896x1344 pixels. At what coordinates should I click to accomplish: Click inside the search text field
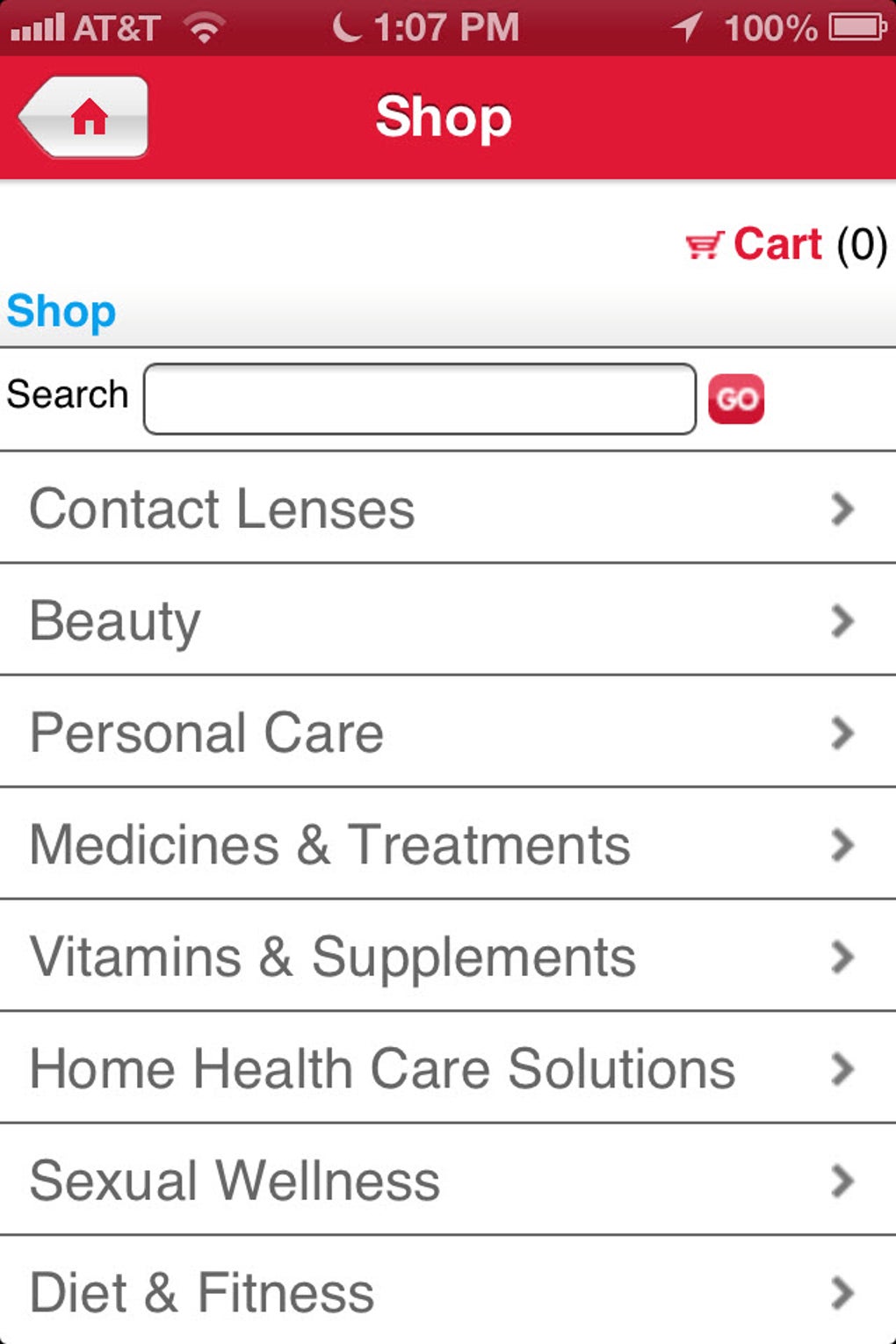(x=420, y=397)
